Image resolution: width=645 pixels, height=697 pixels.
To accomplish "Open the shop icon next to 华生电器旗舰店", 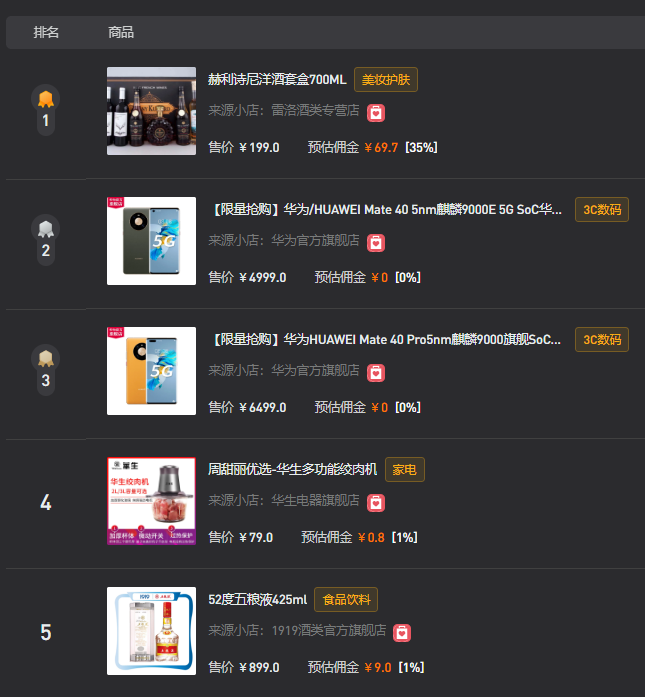I will tap(375, 502).
